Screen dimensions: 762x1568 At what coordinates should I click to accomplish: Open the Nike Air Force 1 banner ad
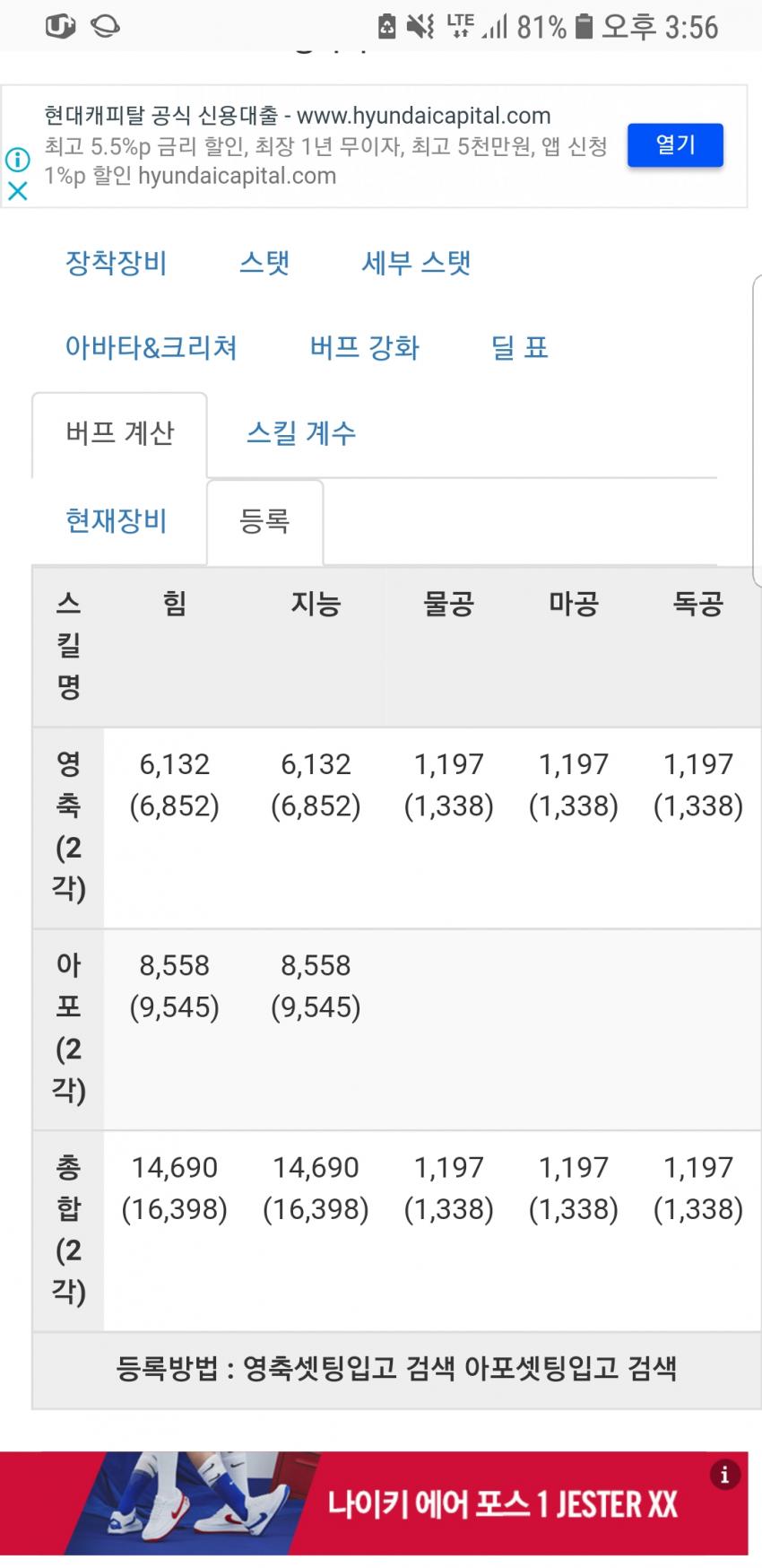(374, 1503)
